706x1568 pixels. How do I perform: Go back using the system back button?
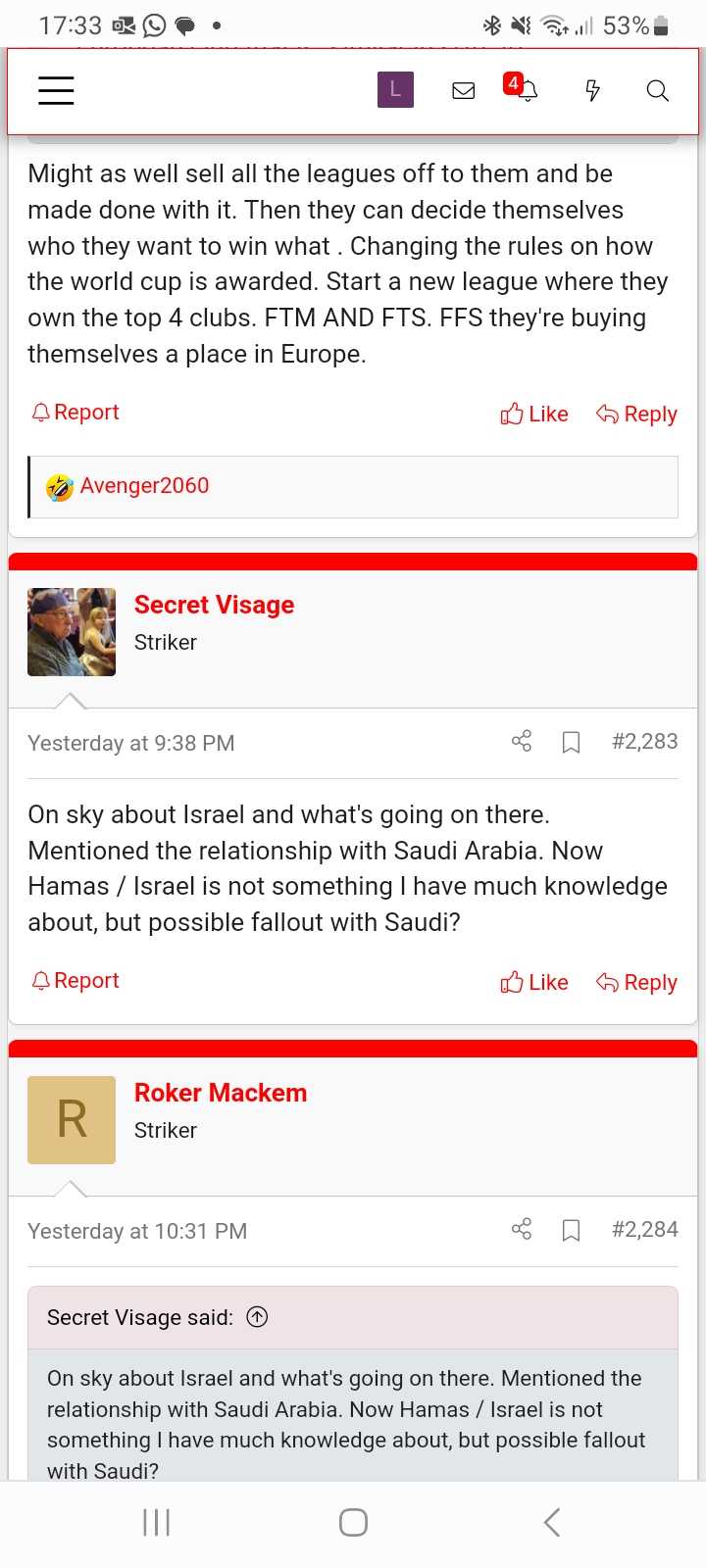552,1522
